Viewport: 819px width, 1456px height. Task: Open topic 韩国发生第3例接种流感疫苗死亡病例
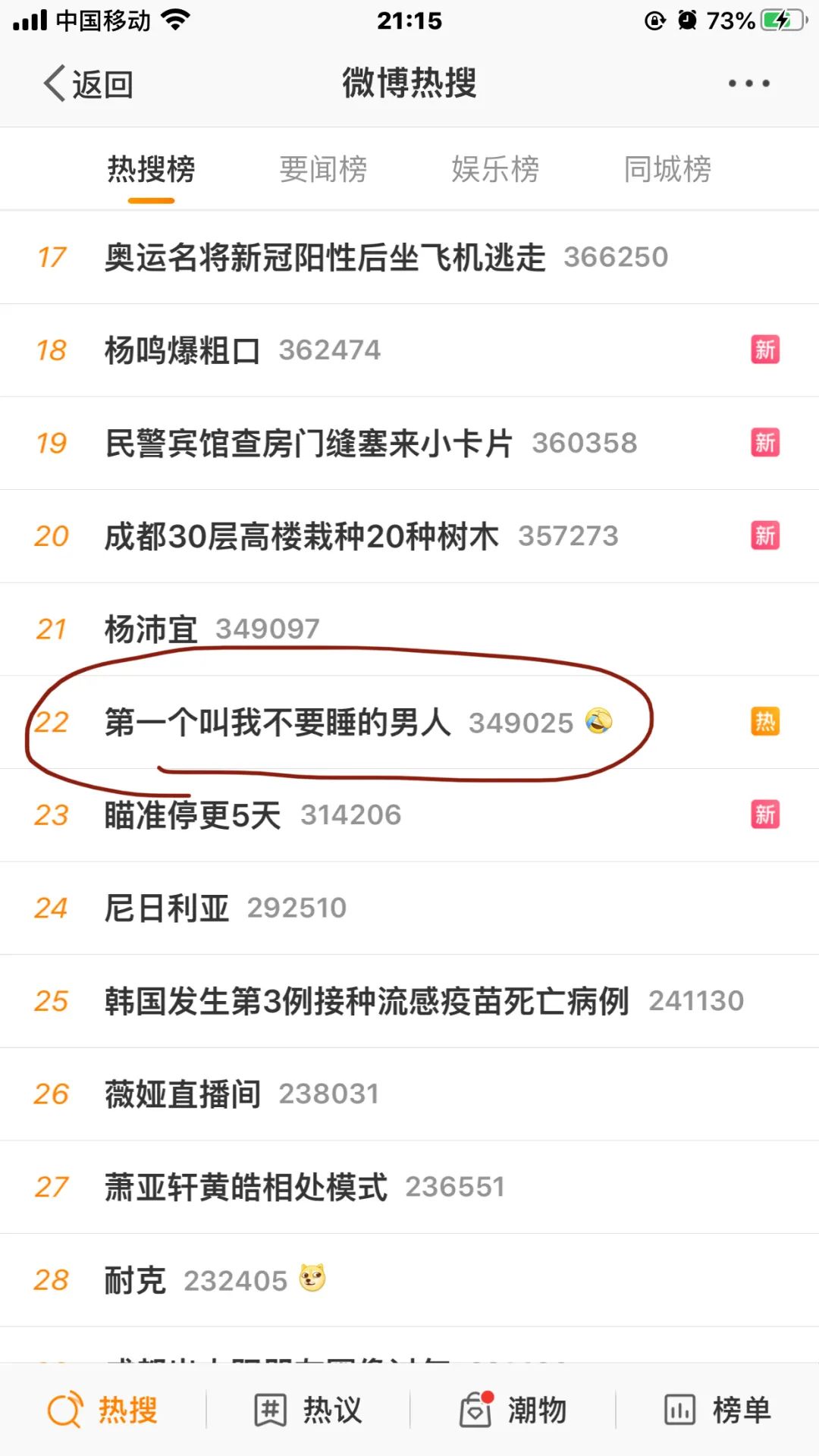366,1001
